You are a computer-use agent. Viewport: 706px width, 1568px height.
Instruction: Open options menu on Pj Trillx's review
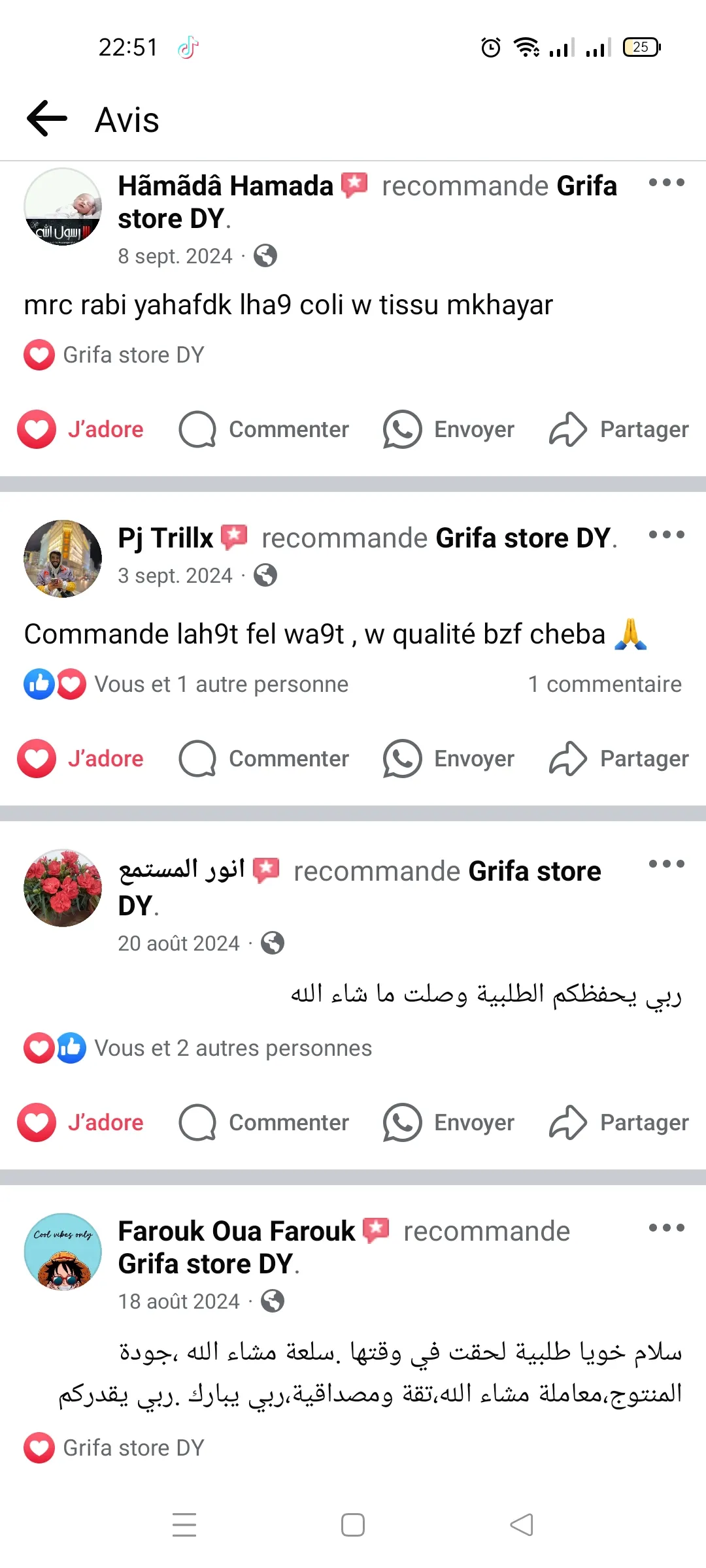666,535
